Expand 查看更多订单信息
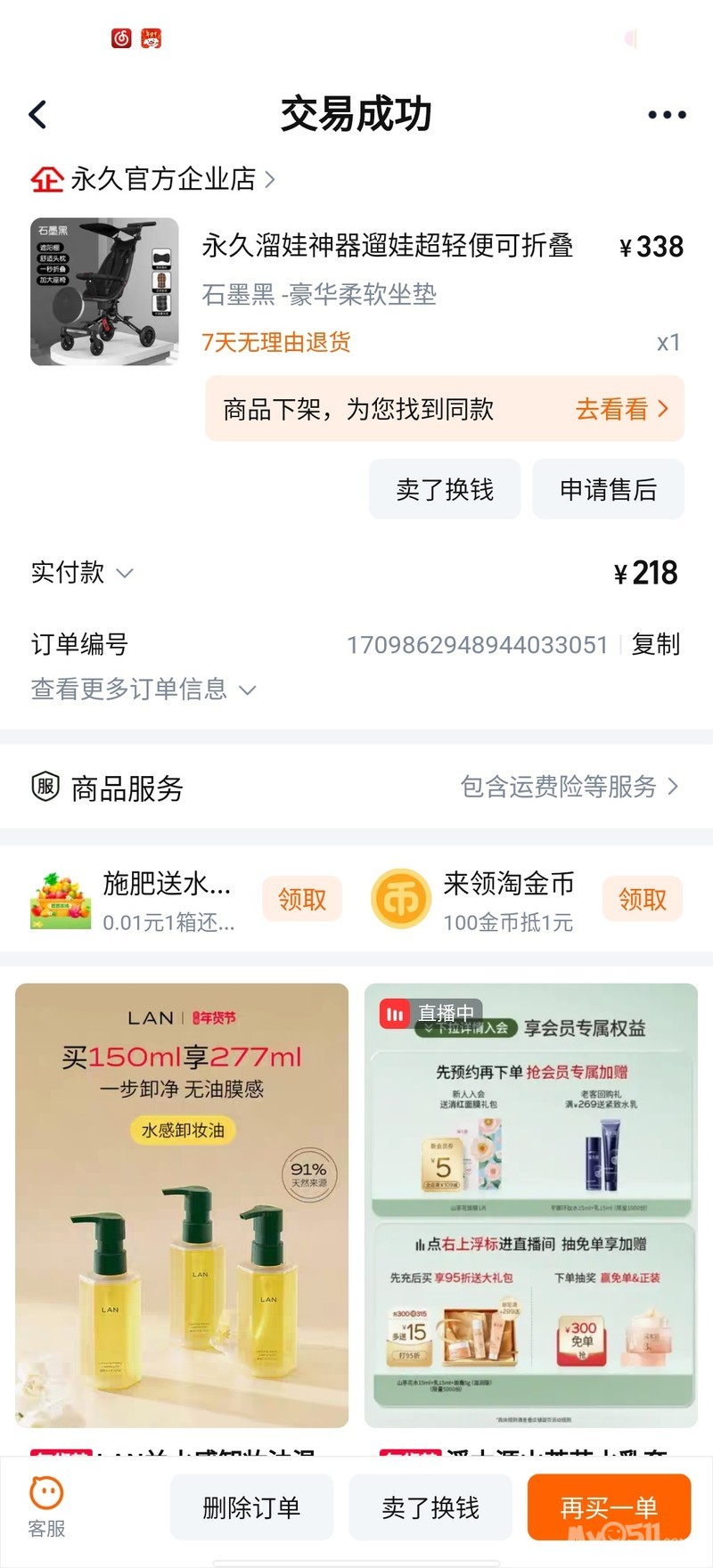Viewport: 713px width, 1568px height. point(143,689)
